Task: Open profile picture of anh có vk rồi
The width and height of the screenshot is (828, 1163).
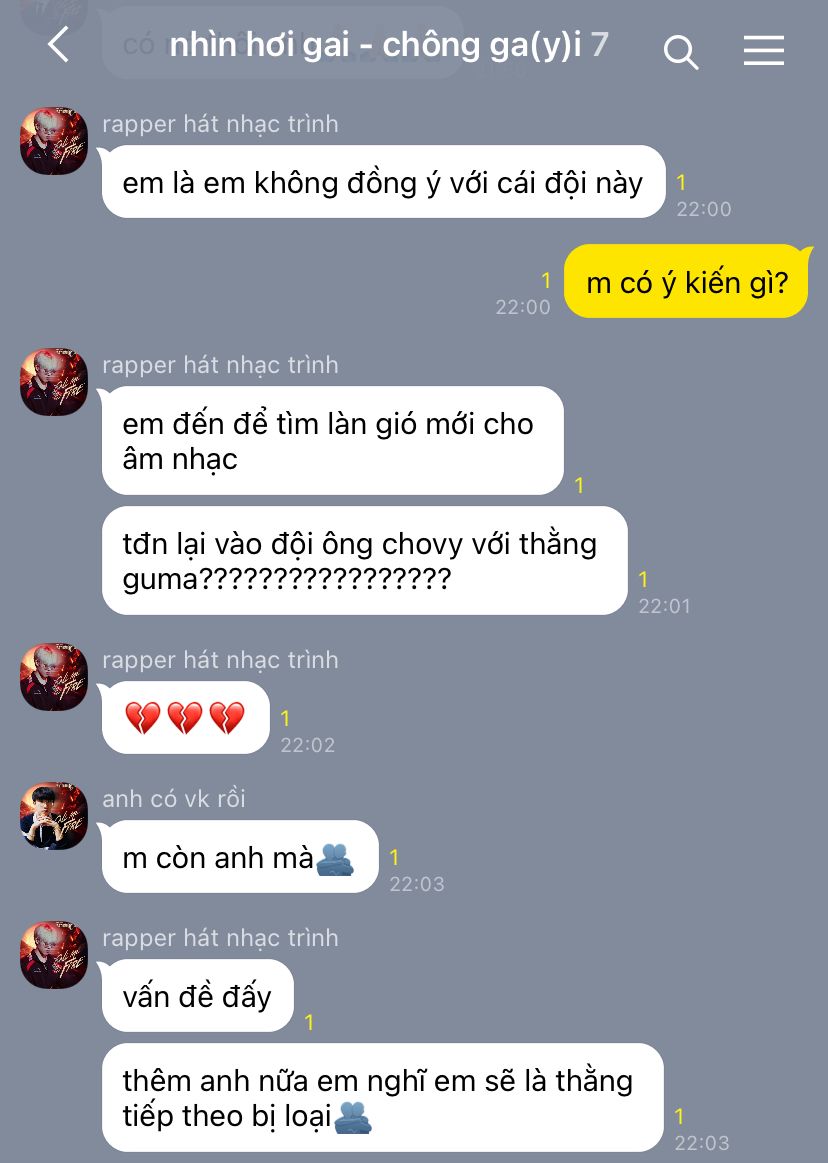Action: point(54,816)
